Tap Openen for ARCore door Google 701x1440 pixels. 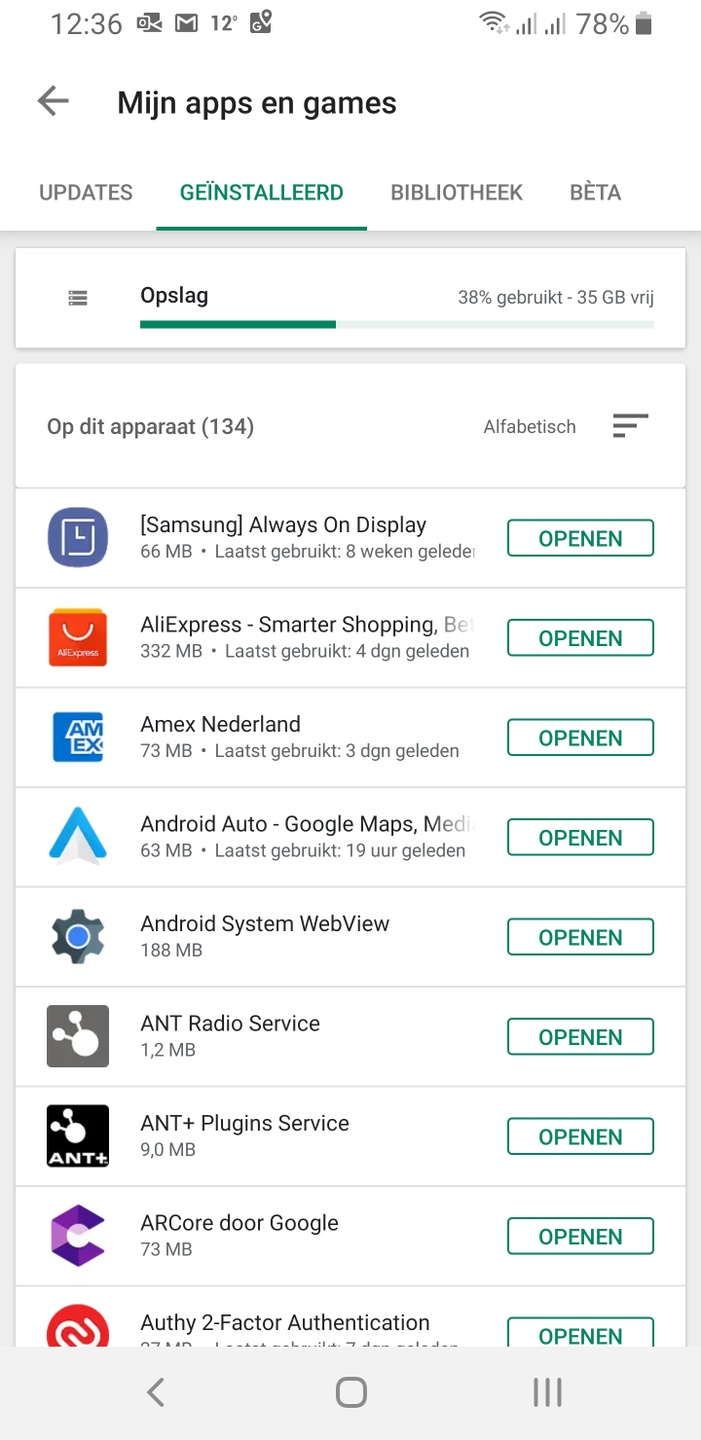[x=580, y=1236]
